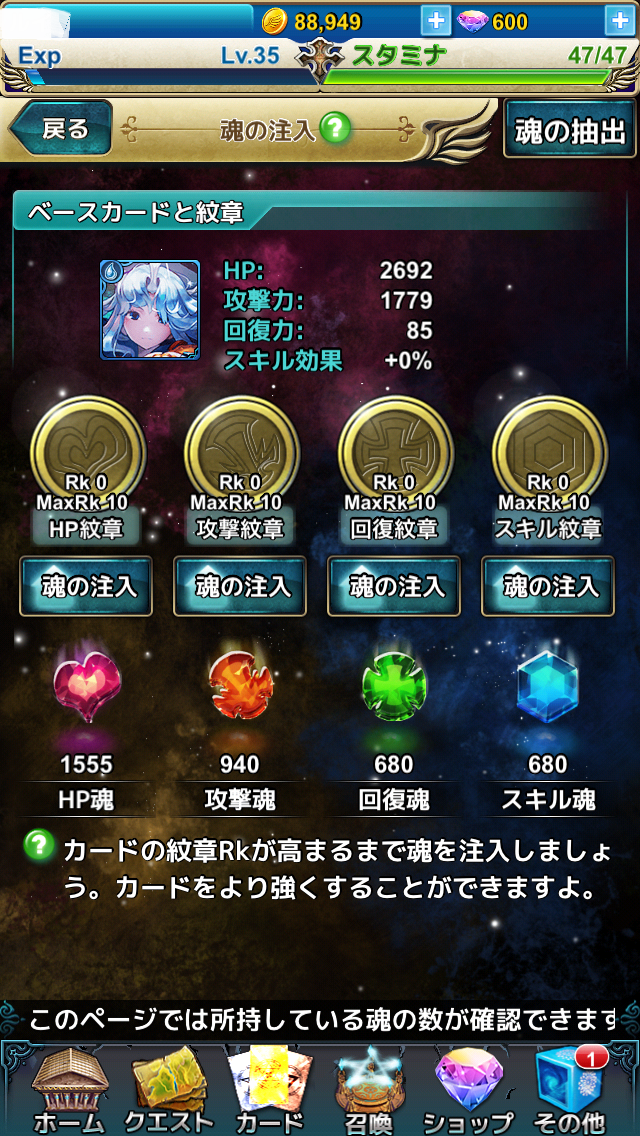The height and width of the screenshot is (1136, 640).
Task: Inject soul into the HP紋章
Action: (x=86, y=586)
